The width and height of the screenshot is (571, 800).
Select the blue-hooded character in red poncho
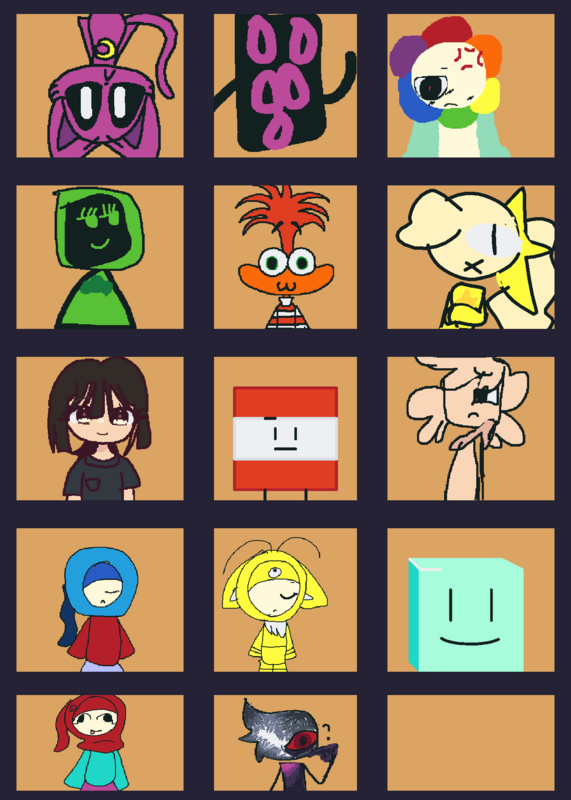[100, 600]
